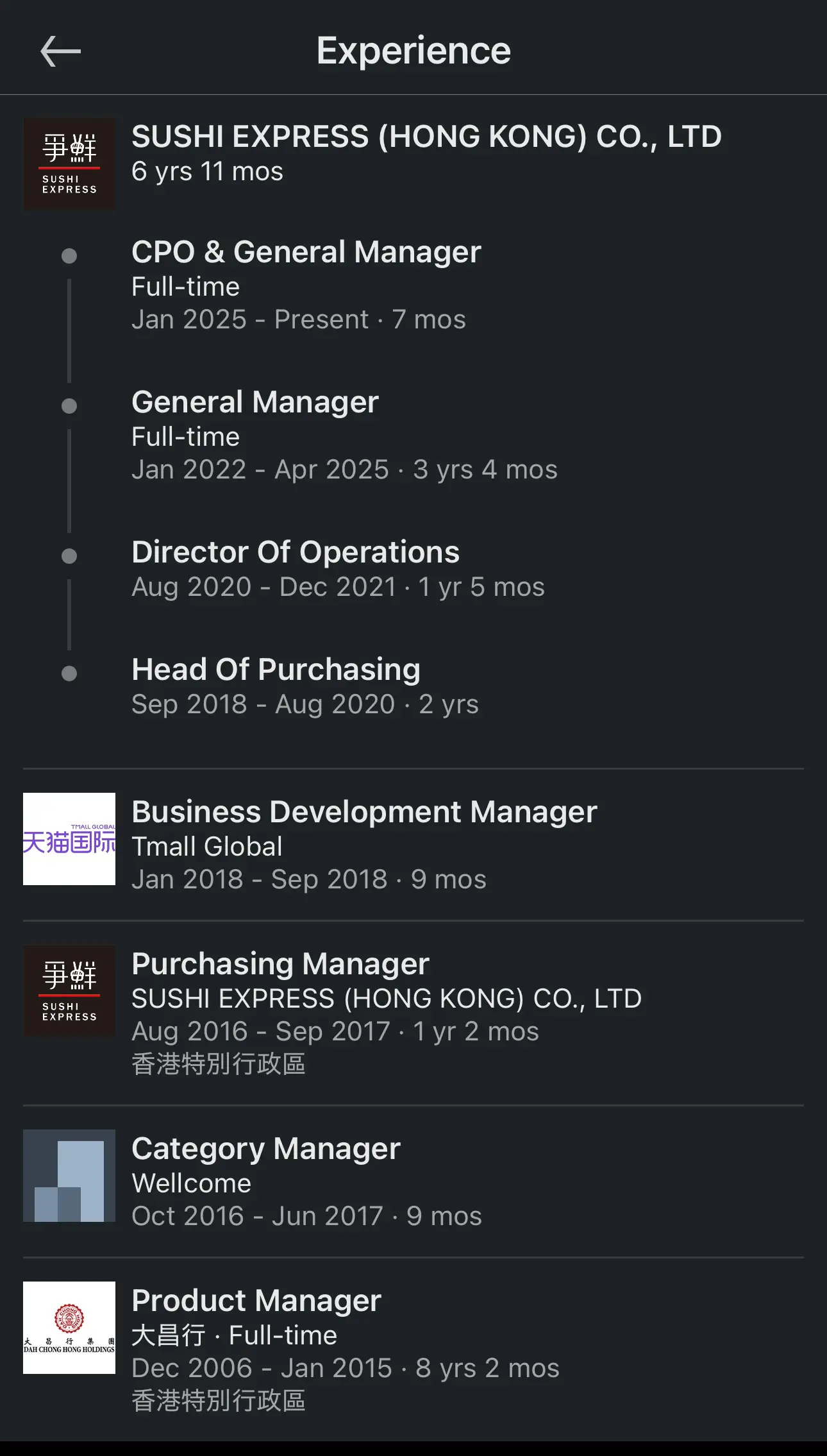Open the Purchasing Manager at Sushi Express entry
Image resolution: width=827 pixels, height=1456 pixels.
(413, 1013)
